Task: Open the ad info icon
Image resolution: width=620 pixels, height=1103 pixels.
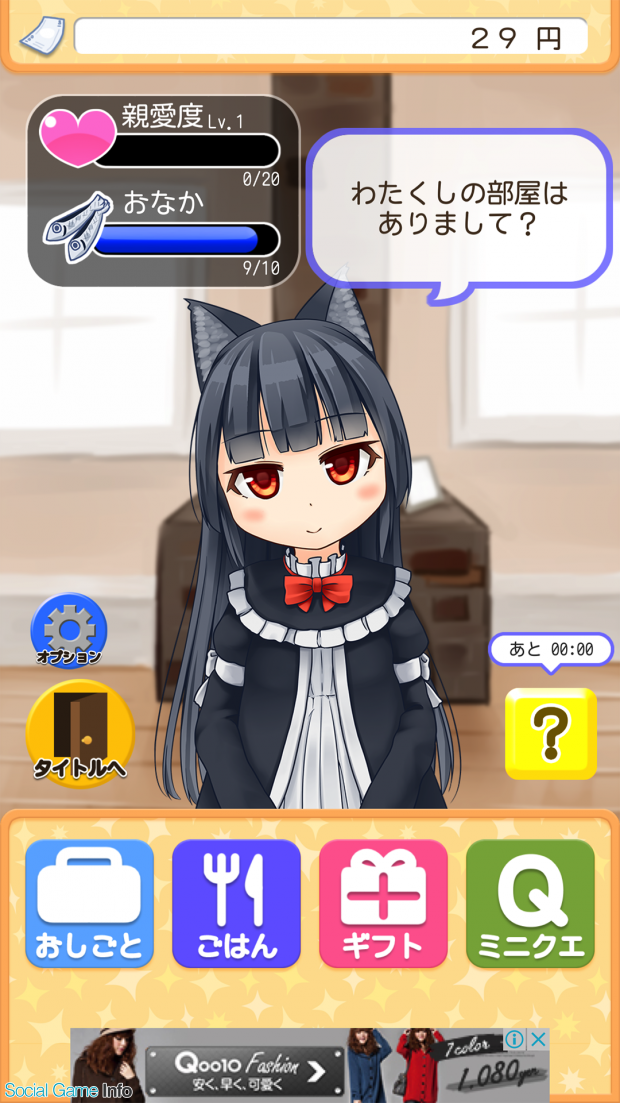Action: pyautogui.click(x=515, y=1039)
